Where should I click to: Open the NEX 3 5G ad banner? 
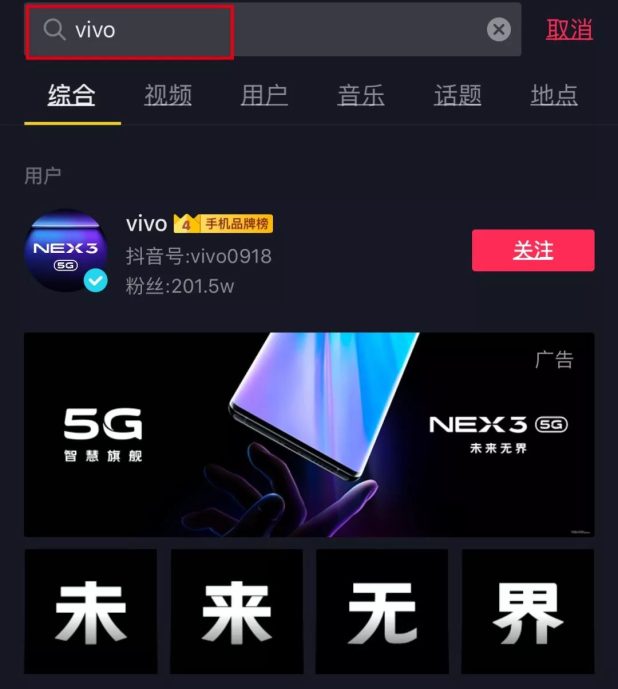point(309,434)
